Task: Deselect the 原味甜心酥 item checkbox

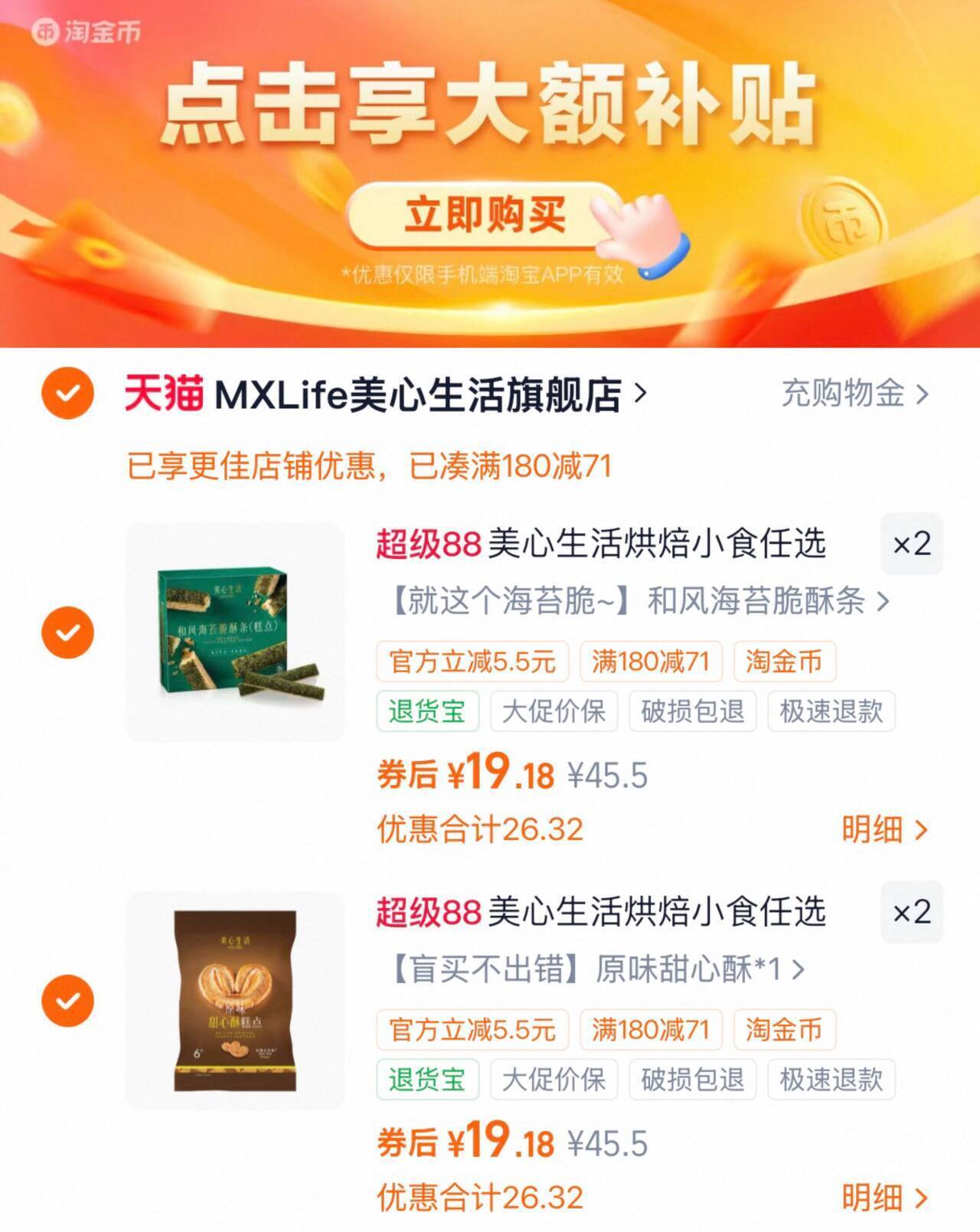Action: 67,1001
